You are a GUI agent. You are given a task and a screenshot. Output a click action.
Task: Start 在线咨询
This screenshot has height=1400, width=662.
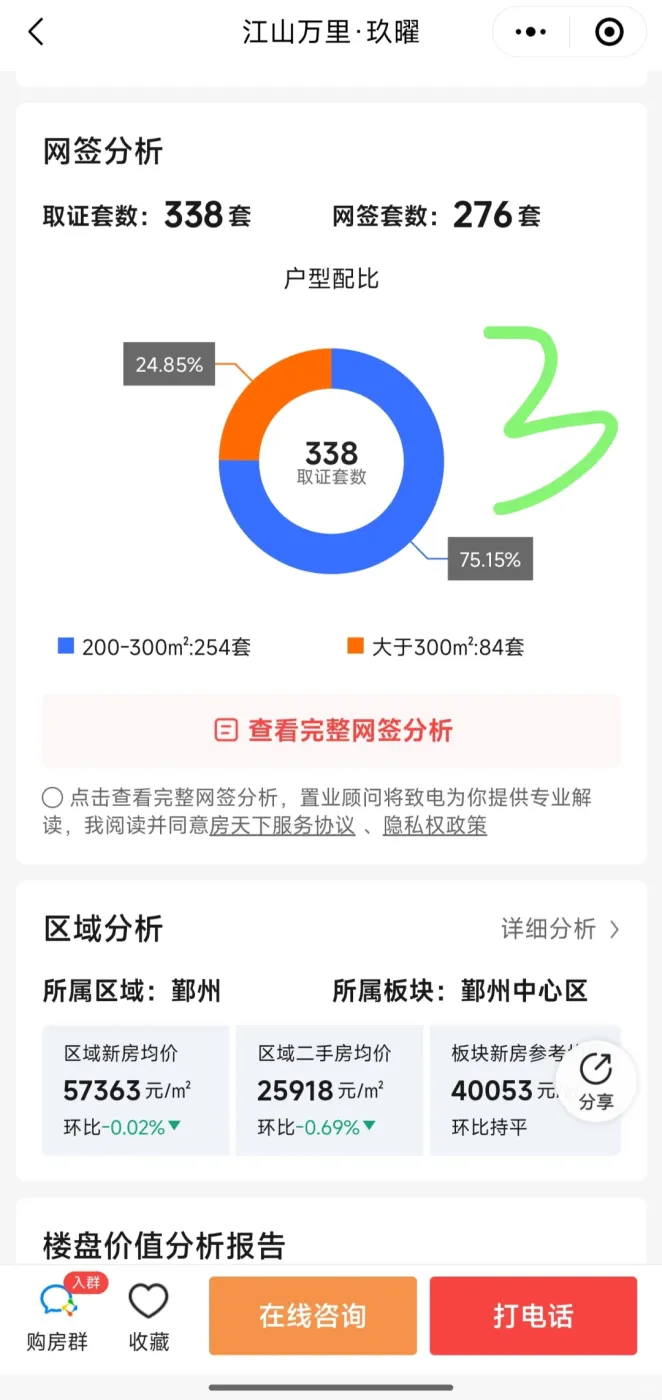pyautogui.click(x=312, y=1315)
